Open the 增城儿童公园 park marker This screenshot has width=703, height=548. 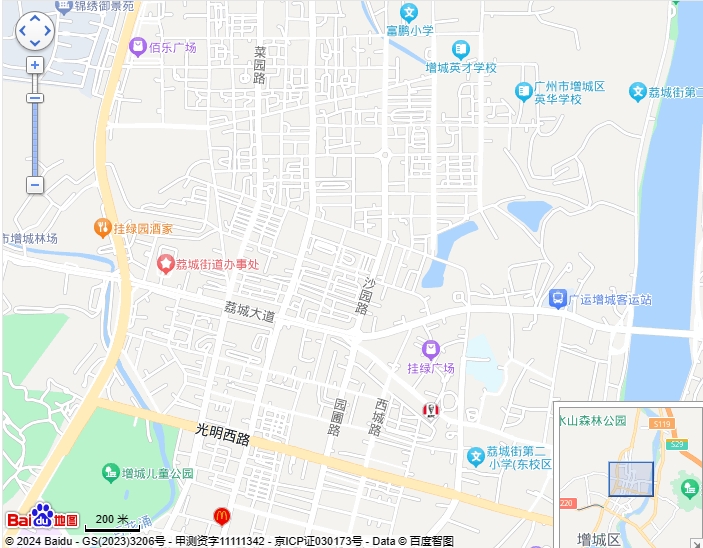pos(110,472)
